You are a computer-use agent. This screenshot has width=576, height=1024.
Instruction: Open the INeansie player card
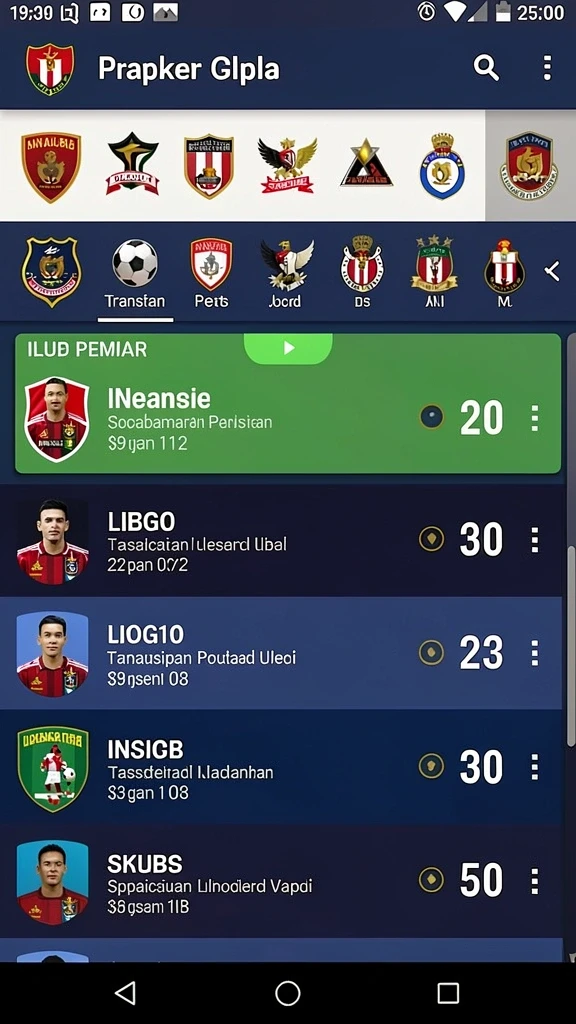tap(288, 404)
